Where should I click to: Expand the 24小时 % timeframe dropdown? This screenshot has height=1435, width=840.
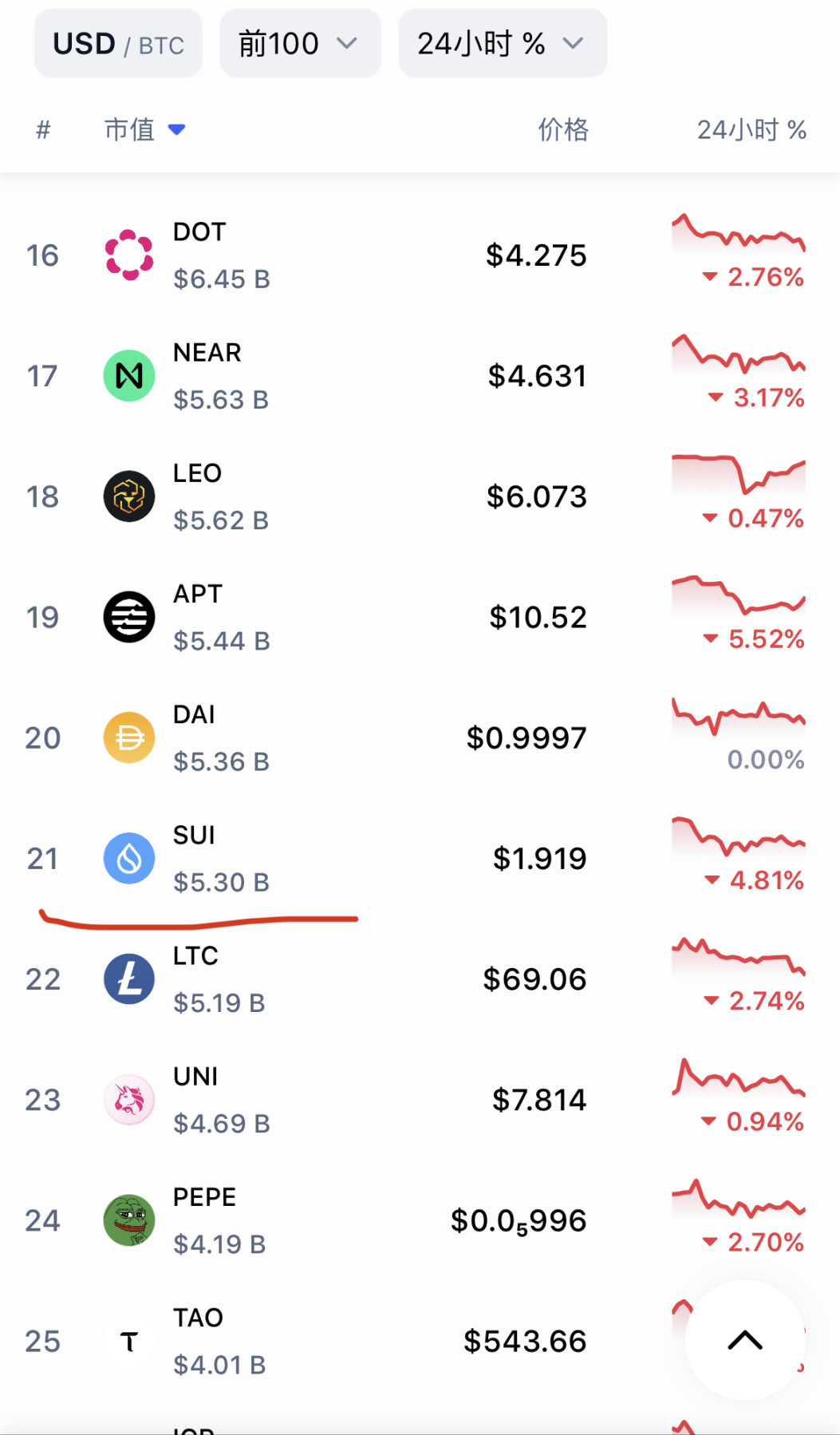tap(502, 44)
